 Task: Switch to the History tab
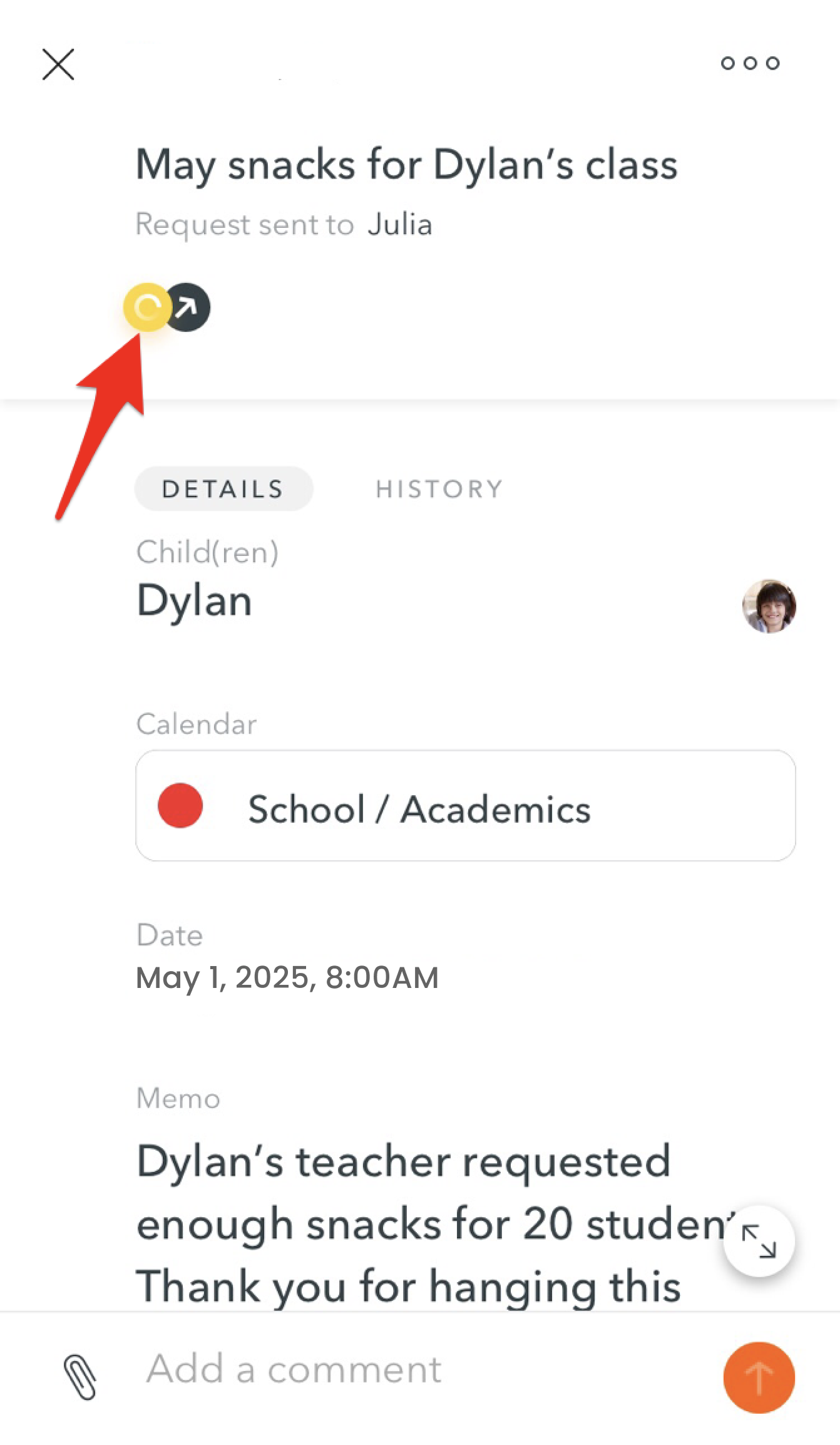pos(439,489)
